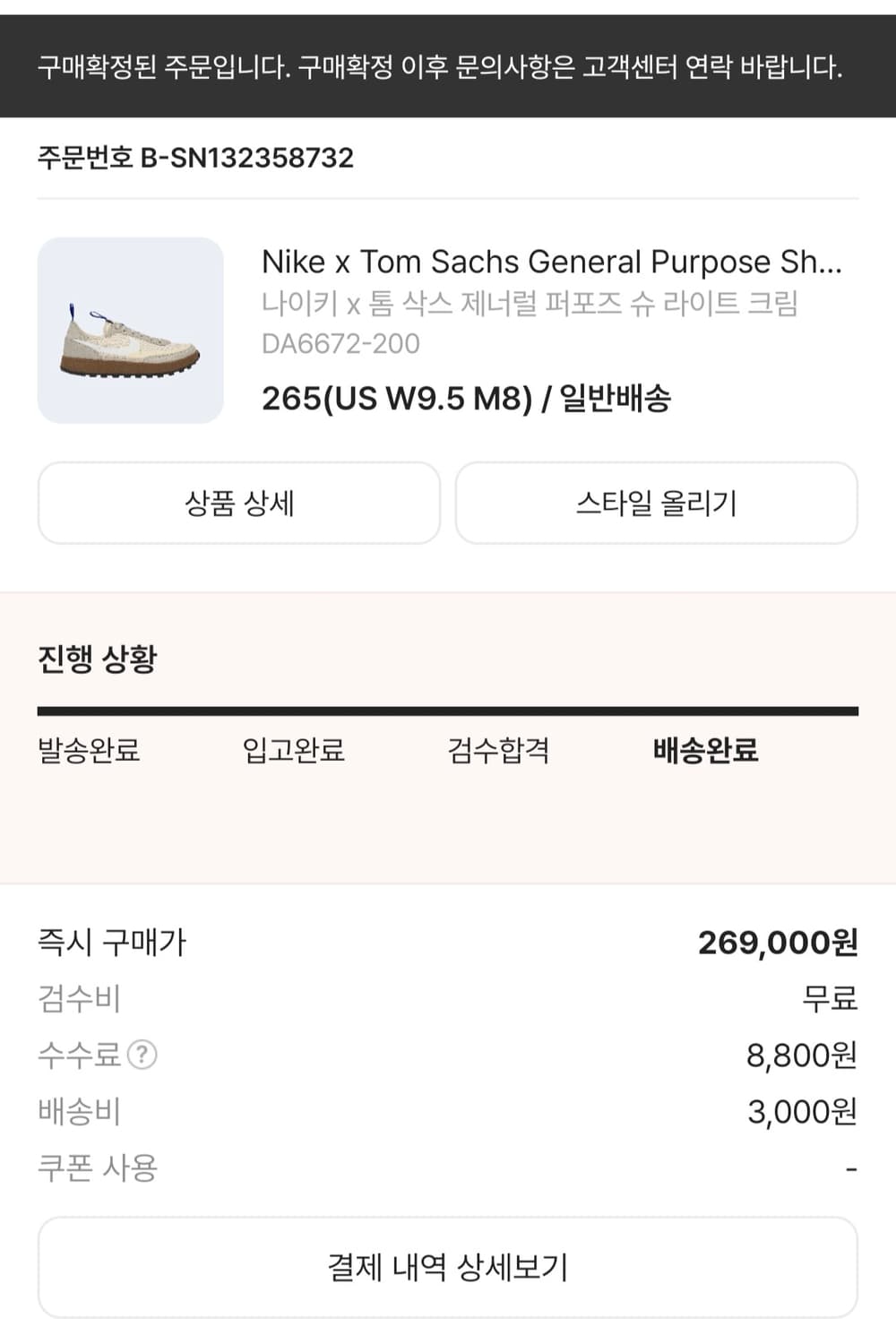Click the 검수비 무료 label
Screen dimensions: 896x1344
coord(835,1000)
